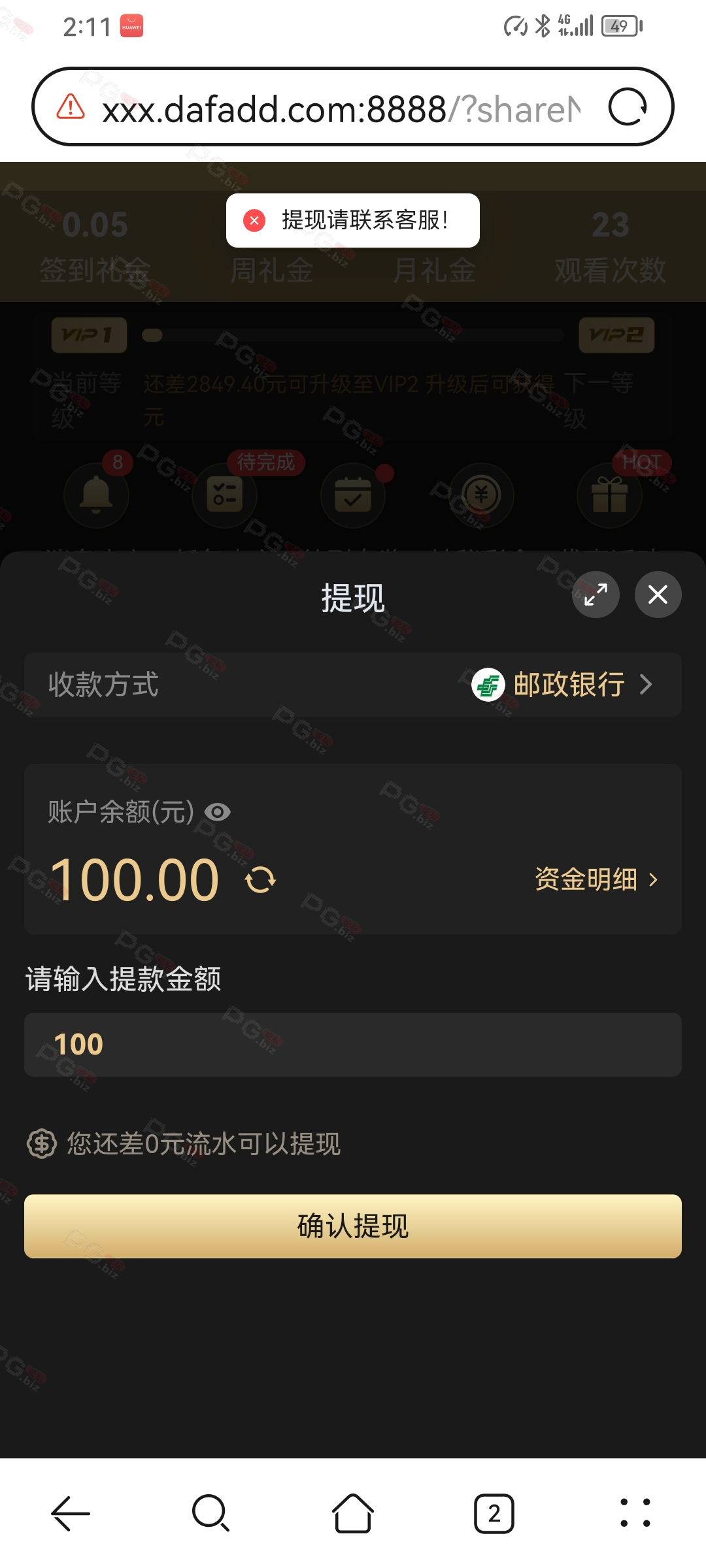Open the browser four-dot menu
This screenshot has width=706, height=1568.
635,1513
